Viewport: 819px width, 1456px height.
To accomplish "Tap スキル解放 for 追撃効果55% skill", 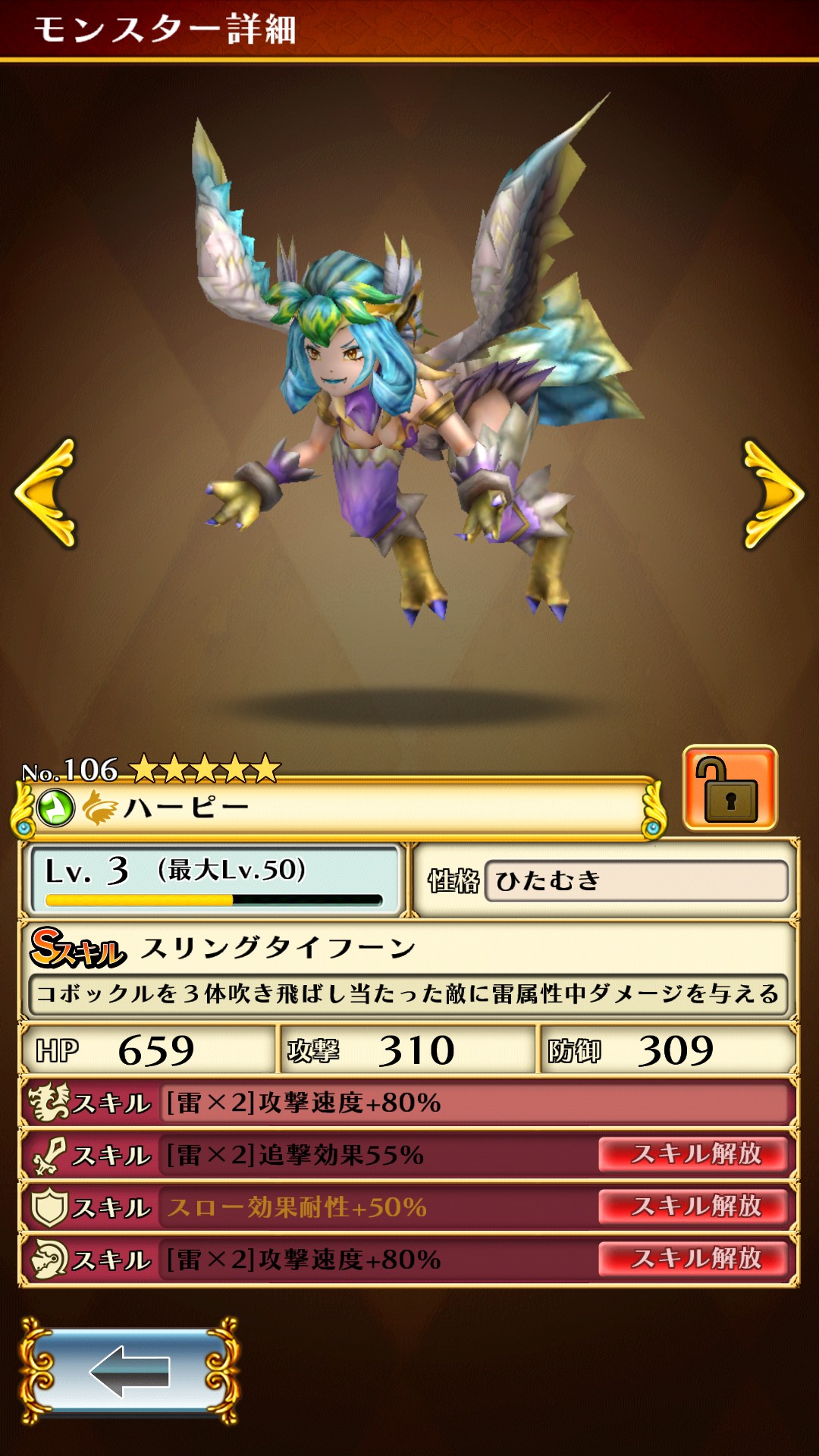I will pos(693,1154).
